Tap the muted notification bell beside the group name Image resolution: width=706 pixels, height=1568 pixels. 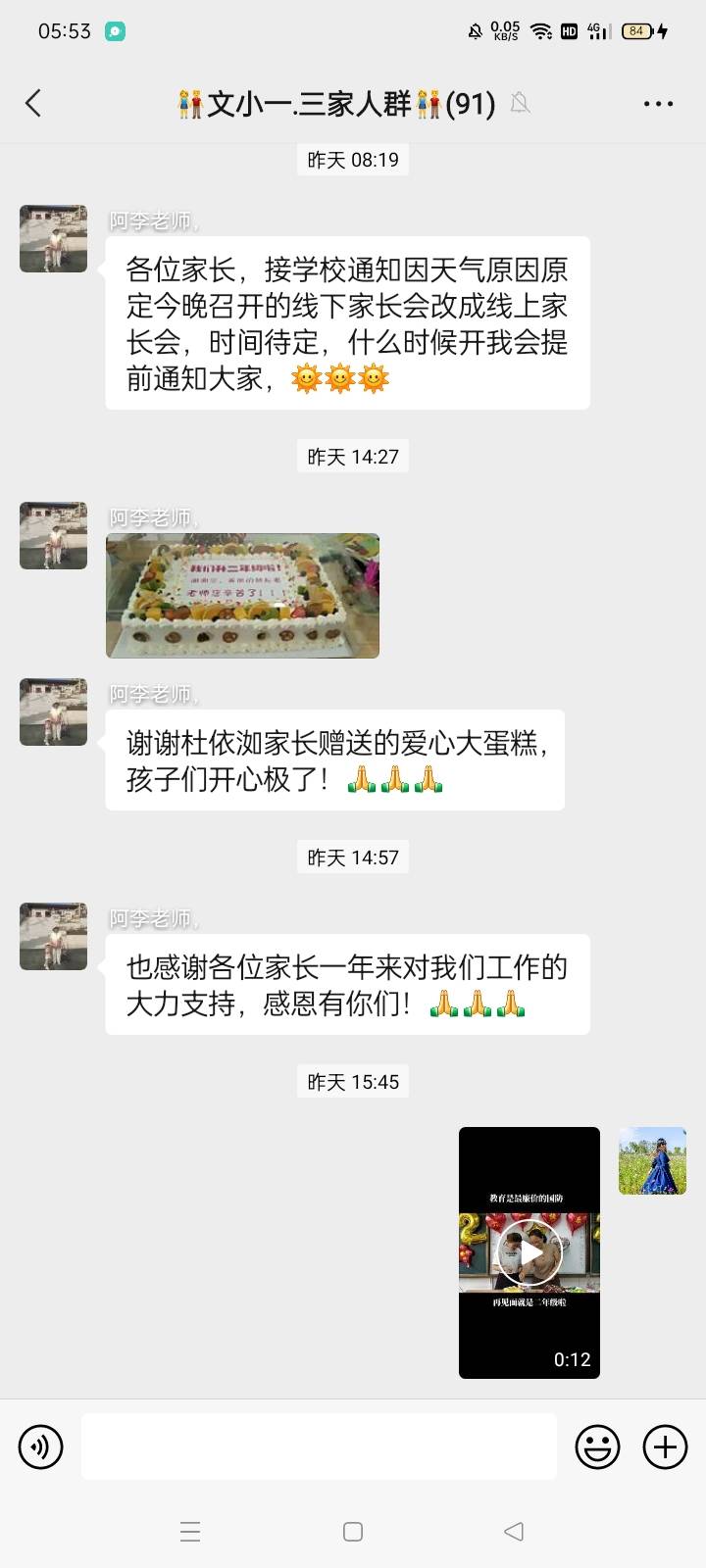[x=521, y=103]
